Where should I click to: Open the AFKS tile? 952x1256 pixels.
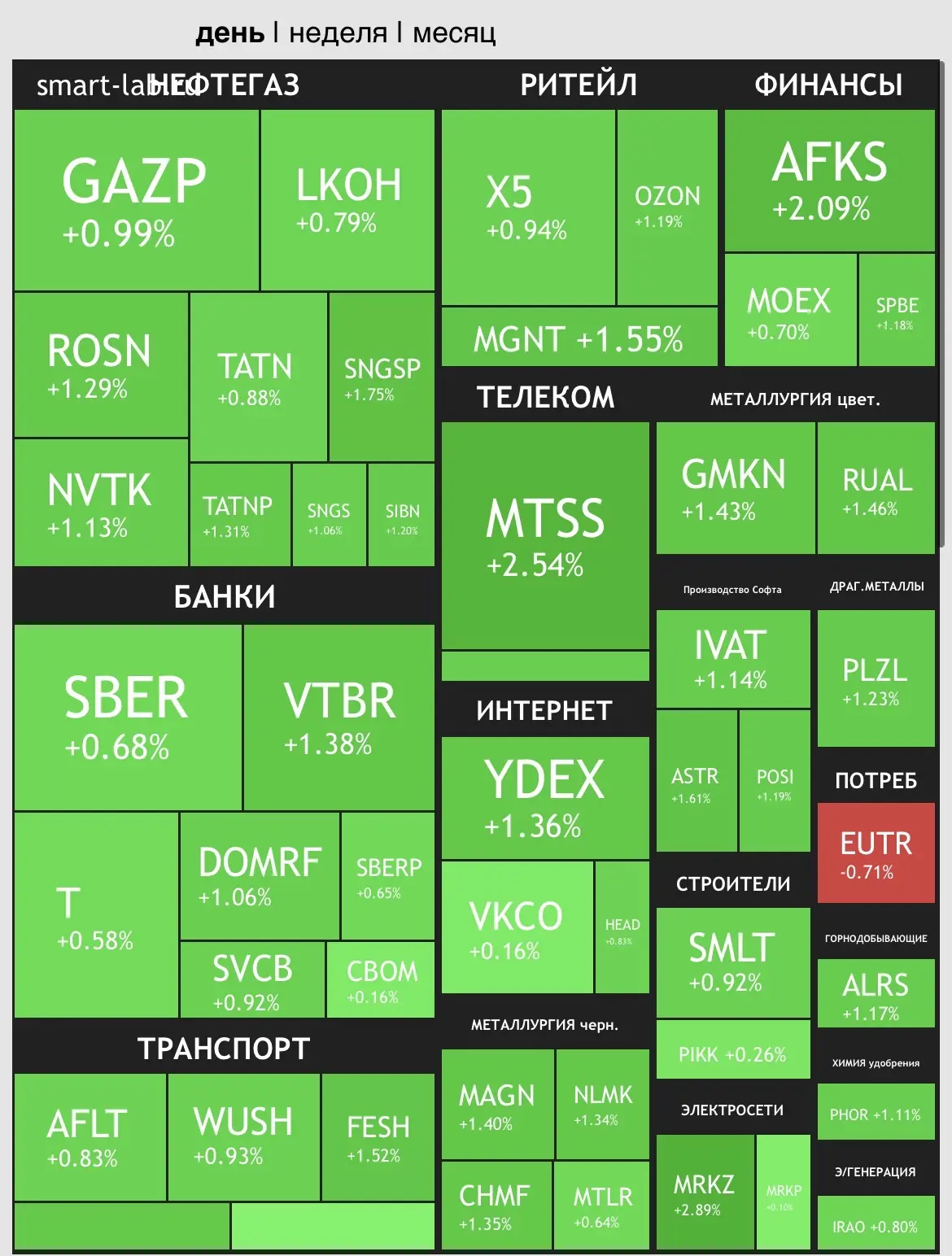coord(830,181)
